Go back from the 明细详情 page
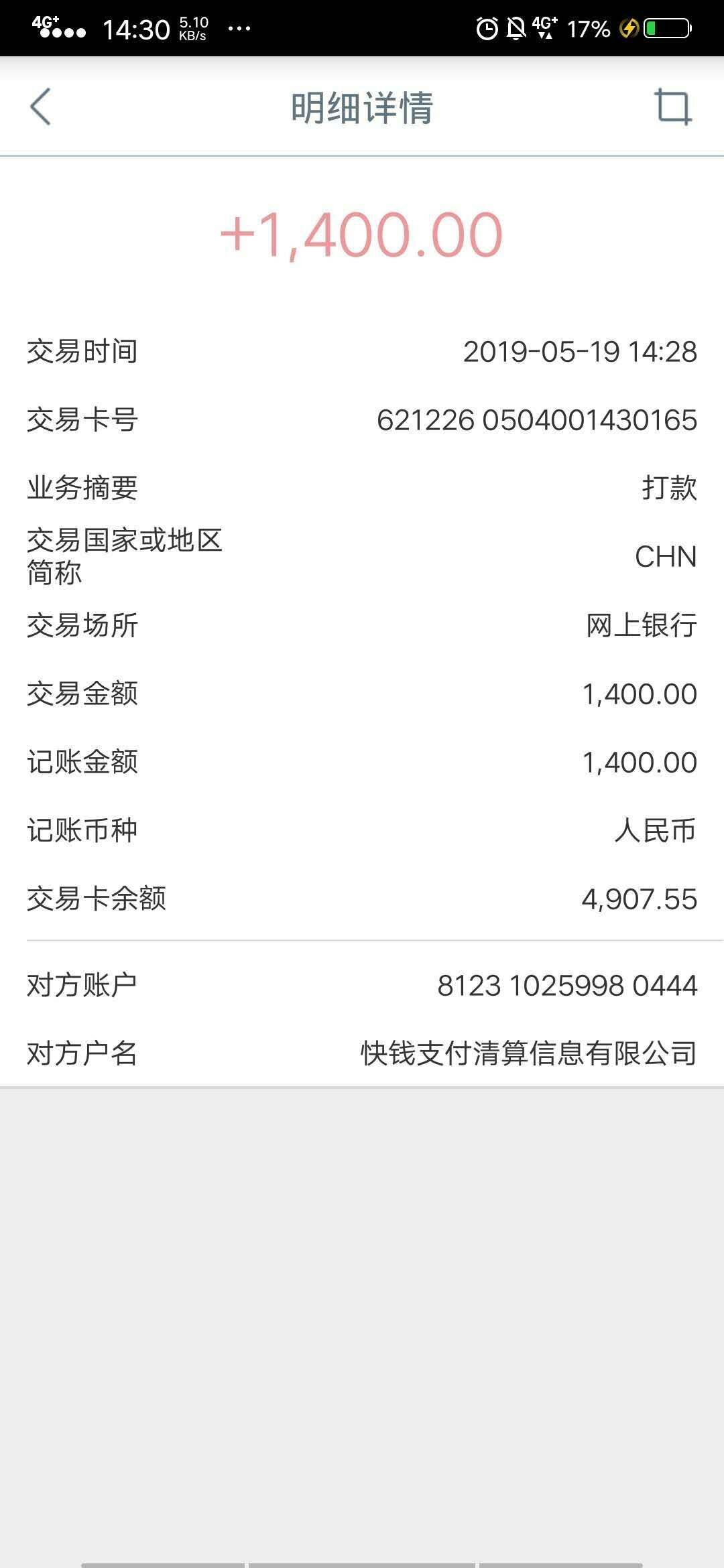The image size is (724, 1568). coord(40,107)
